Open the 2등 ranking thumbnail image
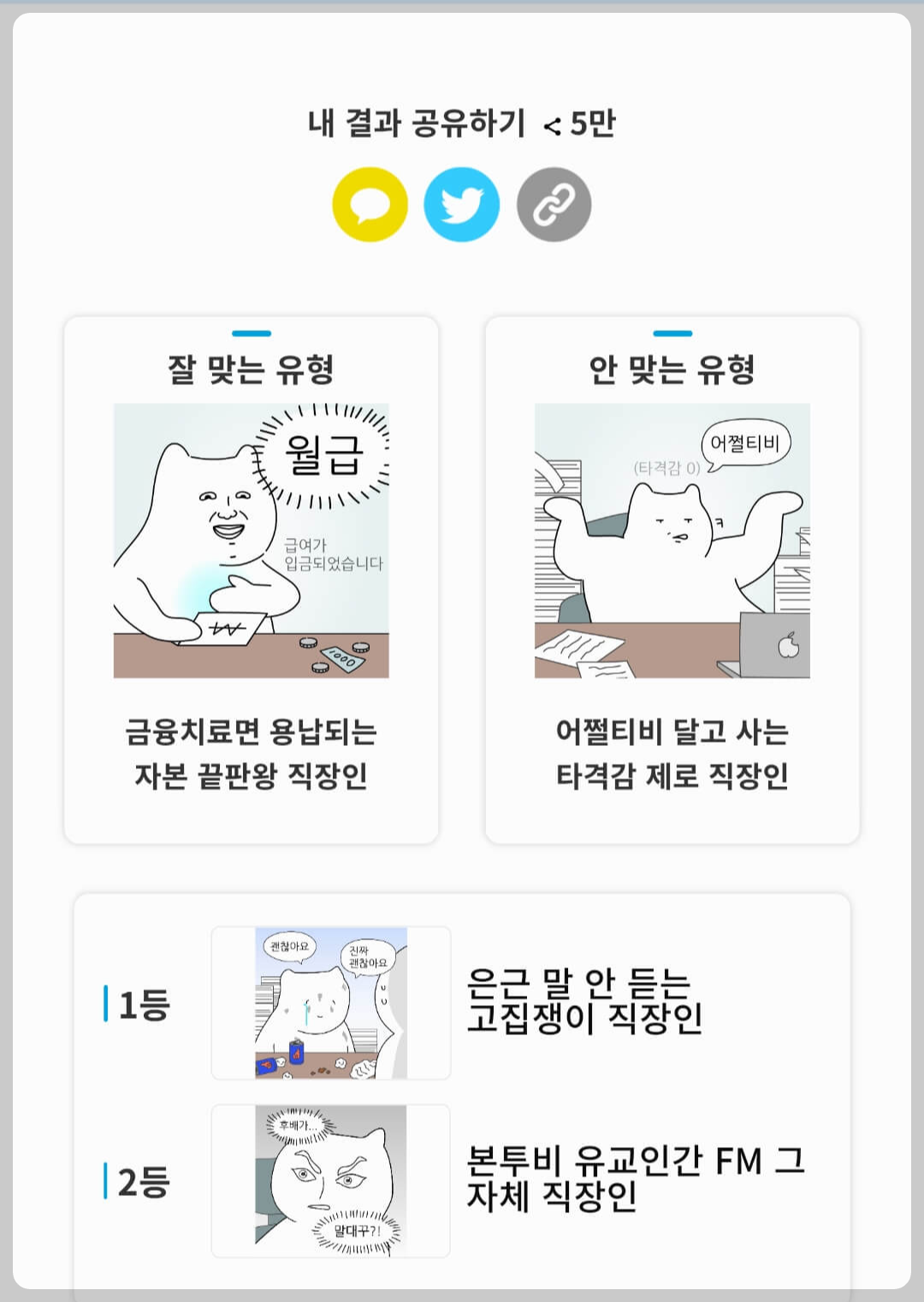The height and width of the screenshot is (1302, 924). click(x=330, y=1182)
